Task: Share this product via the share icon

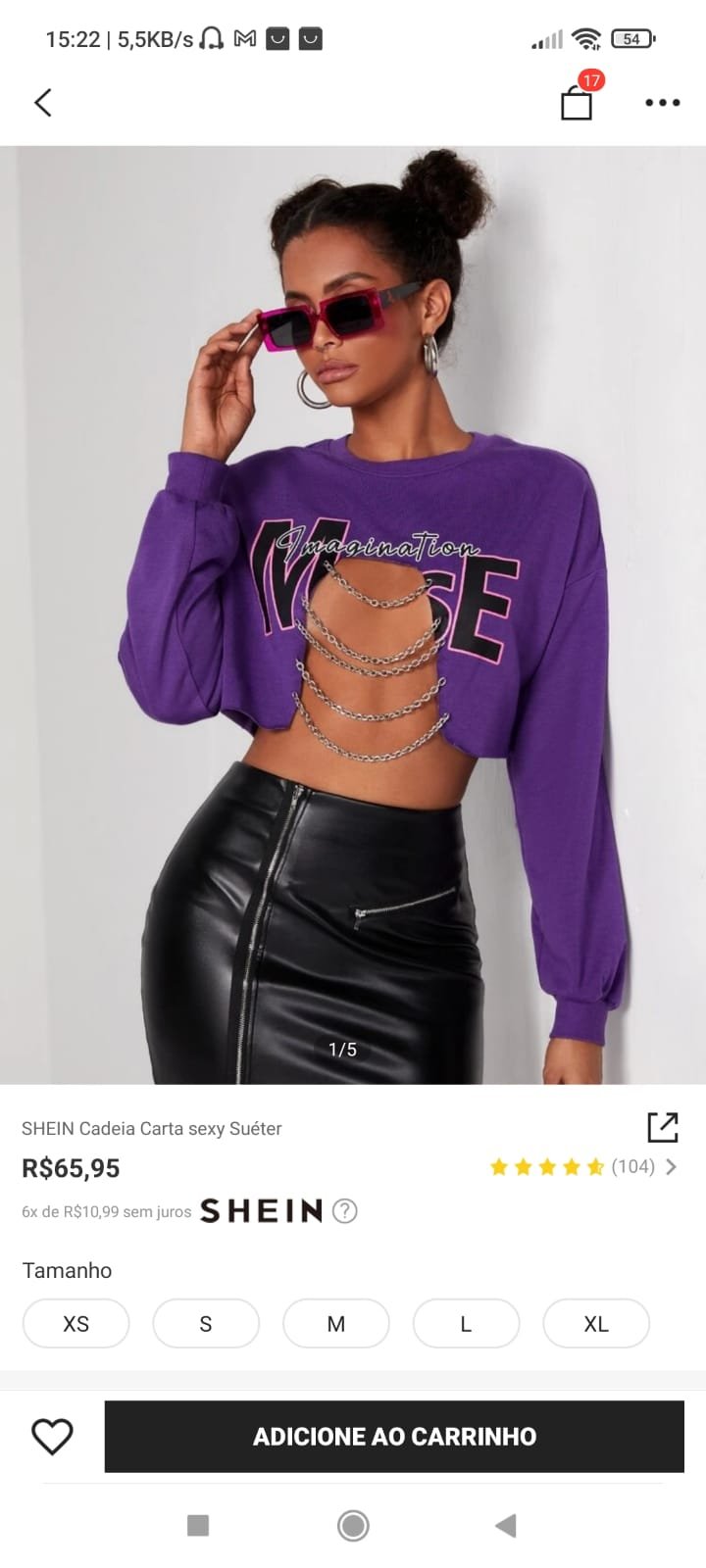Action: coord(663,1127)
